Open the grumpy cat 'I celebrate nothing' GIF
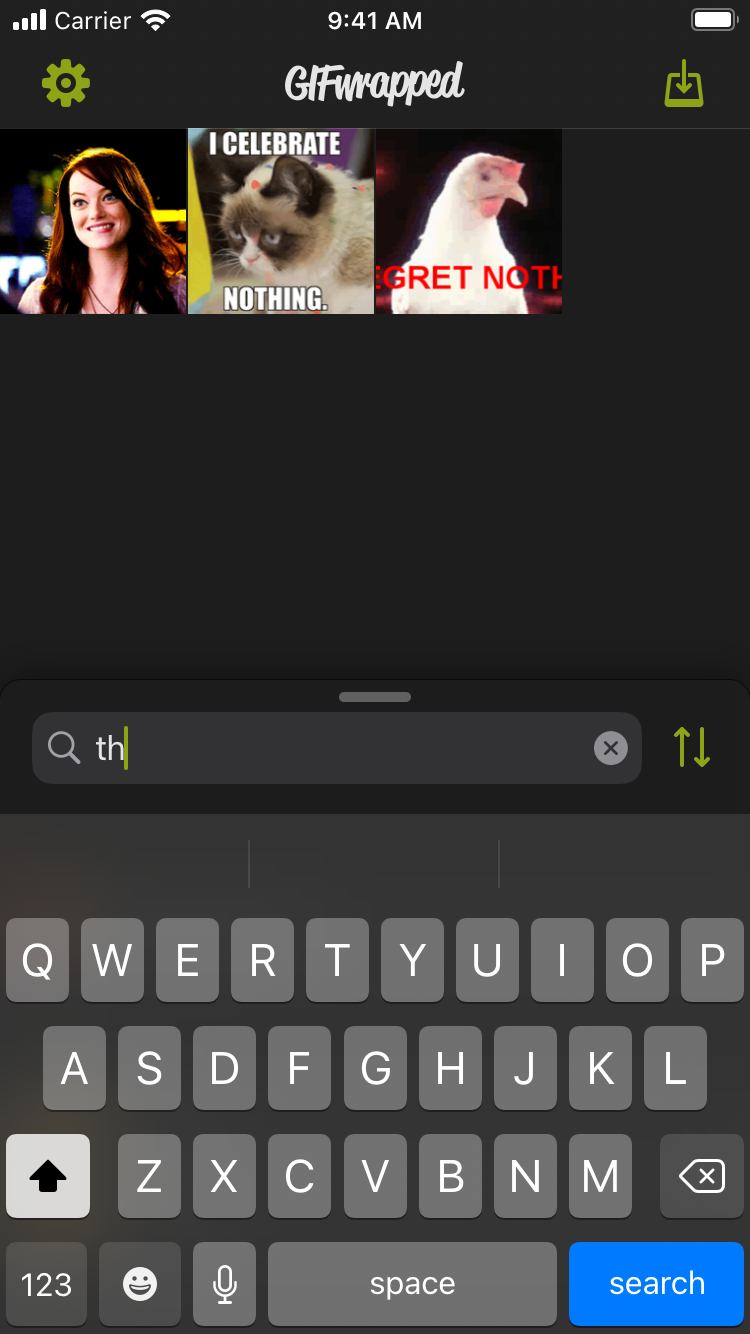750x1334 pixels. (x=281, y=221)
